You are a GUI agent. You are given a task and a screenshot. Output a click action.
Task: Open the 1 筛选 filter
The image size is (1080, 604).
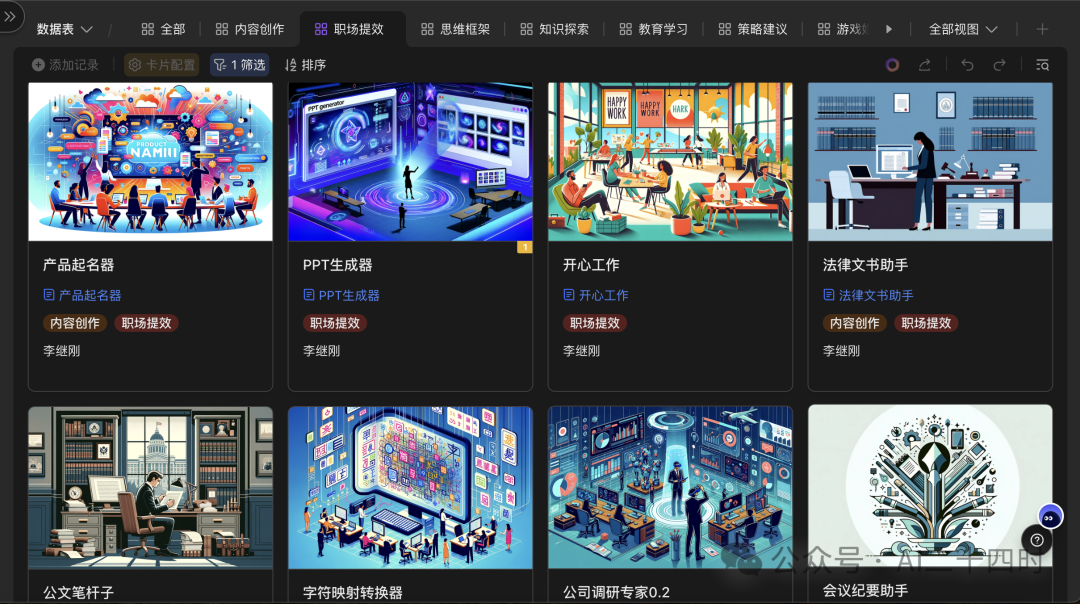coord(240,65)
